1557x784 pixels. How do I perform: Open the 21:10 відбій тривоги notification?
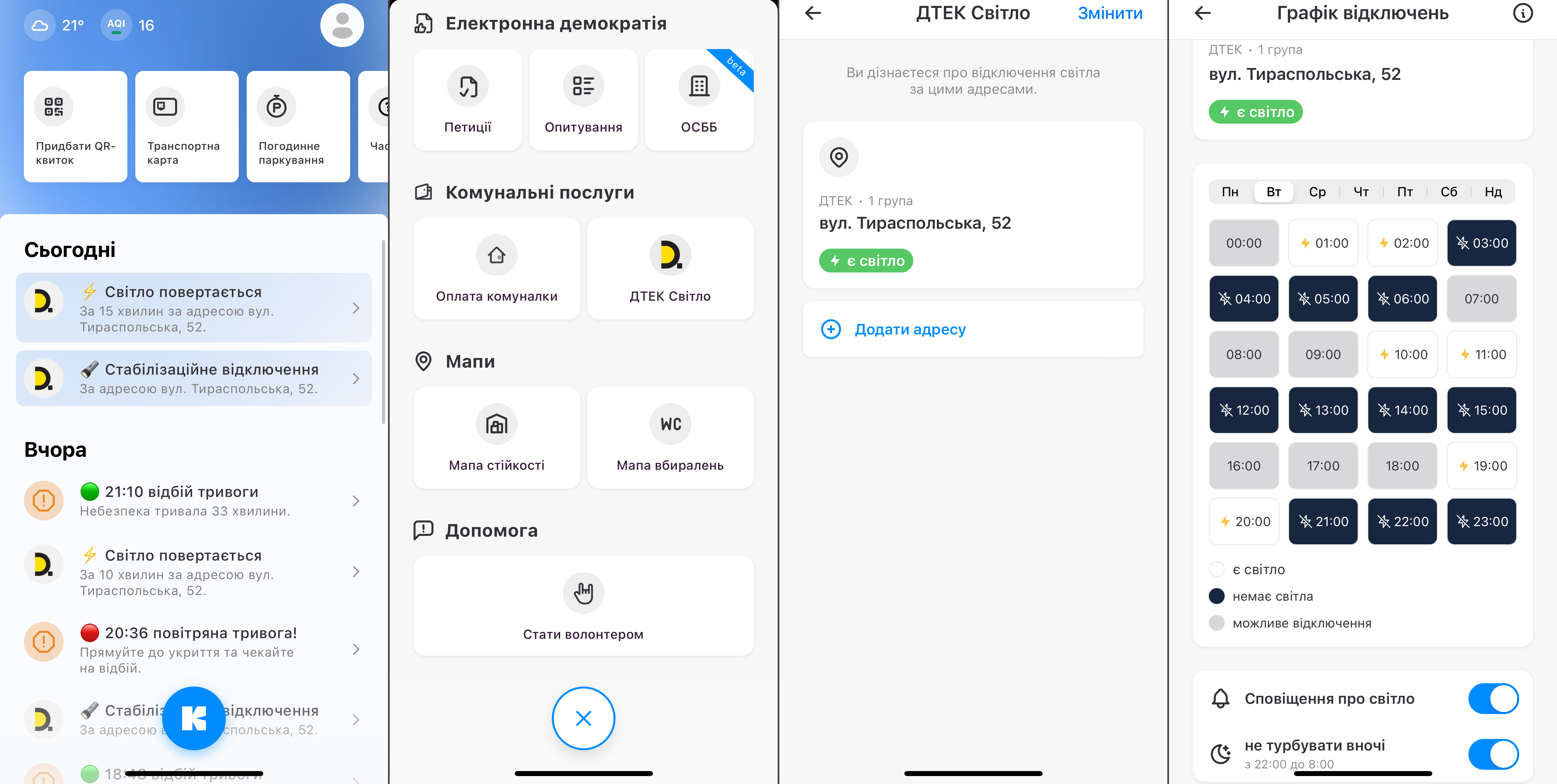pyautogui.click(x=193, y=501)
